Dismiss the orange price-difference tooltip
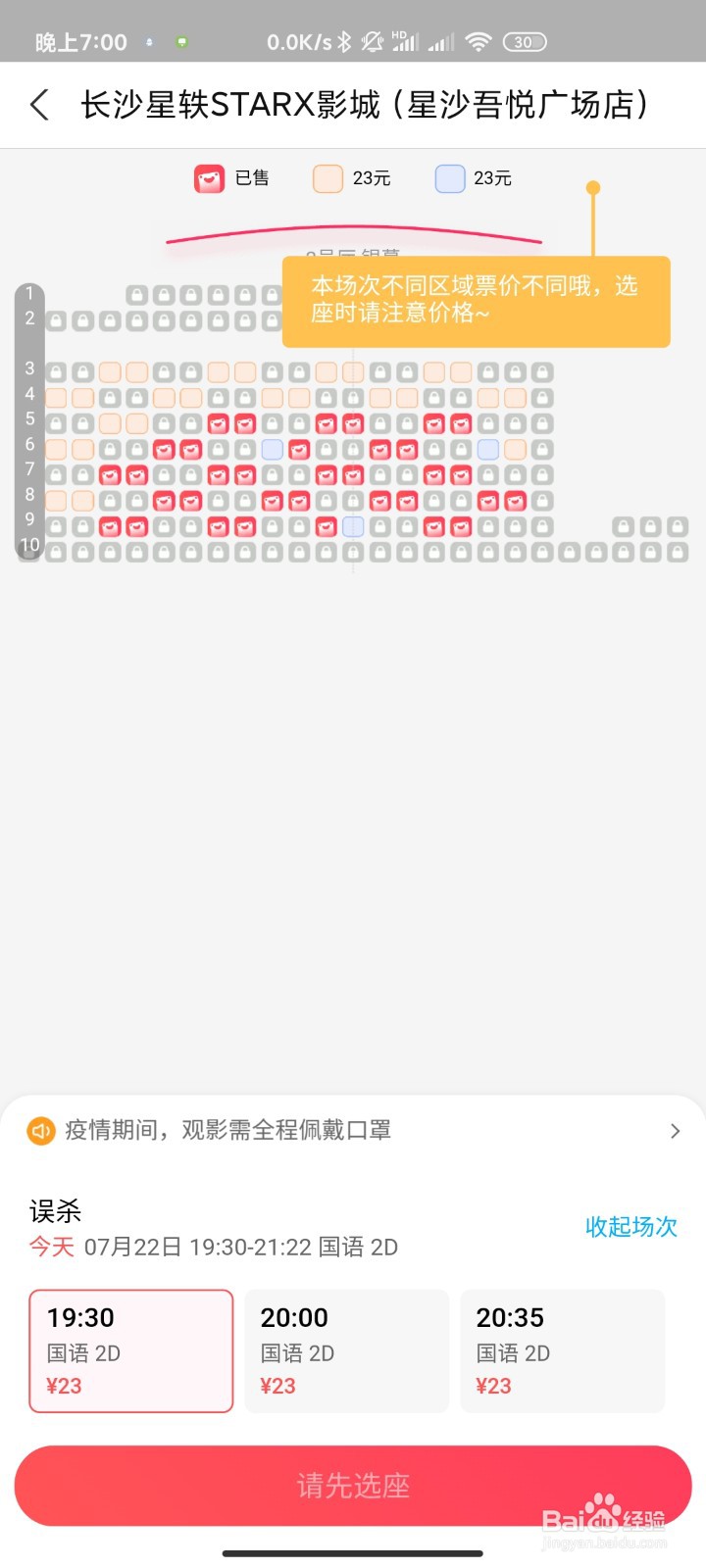The image size is (706, 1568). [x=476, y=301]
